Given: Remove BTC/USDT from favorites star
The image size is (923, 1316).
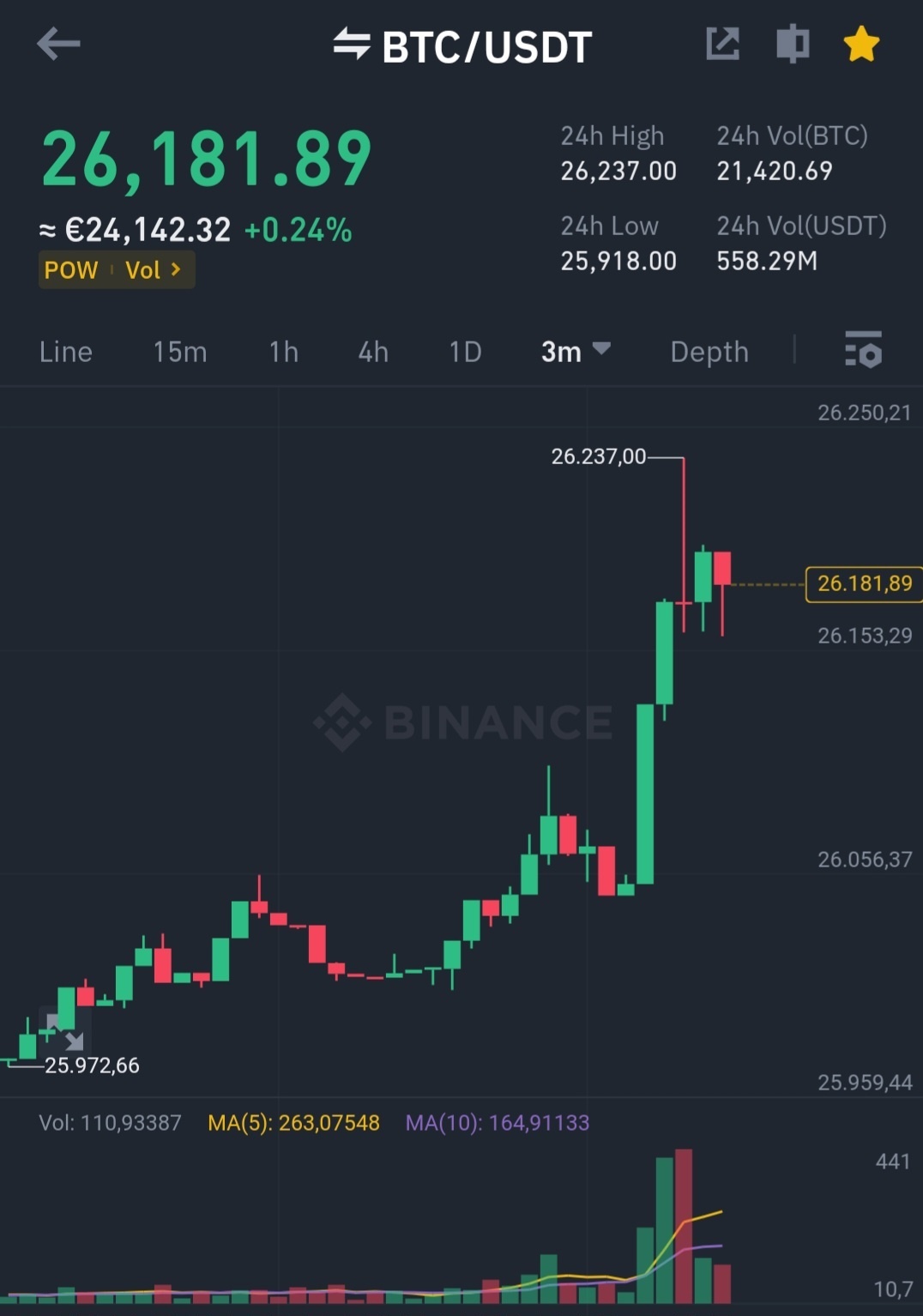Looking at the screenshot, I should point(861,44).
